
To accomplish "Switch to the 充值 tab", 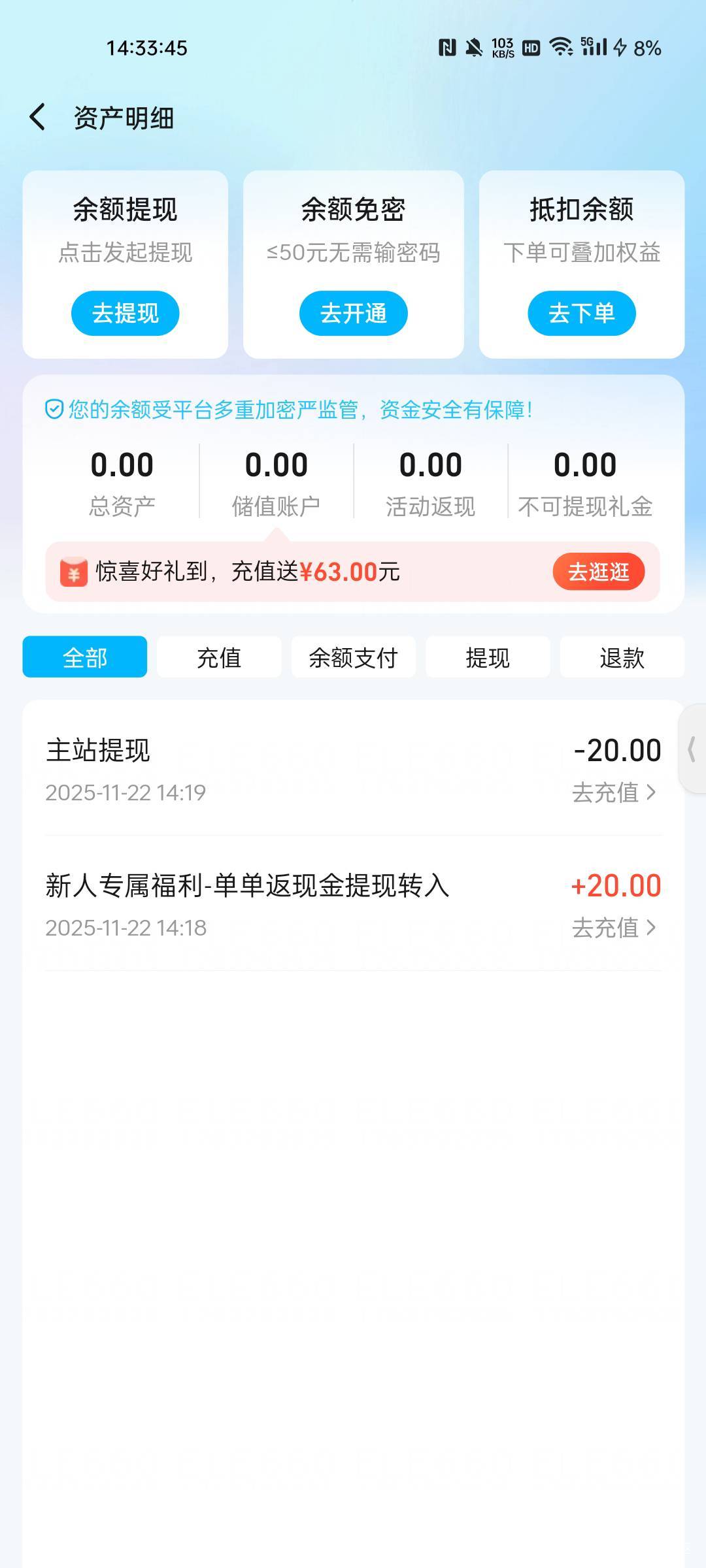I will point(219,657).
